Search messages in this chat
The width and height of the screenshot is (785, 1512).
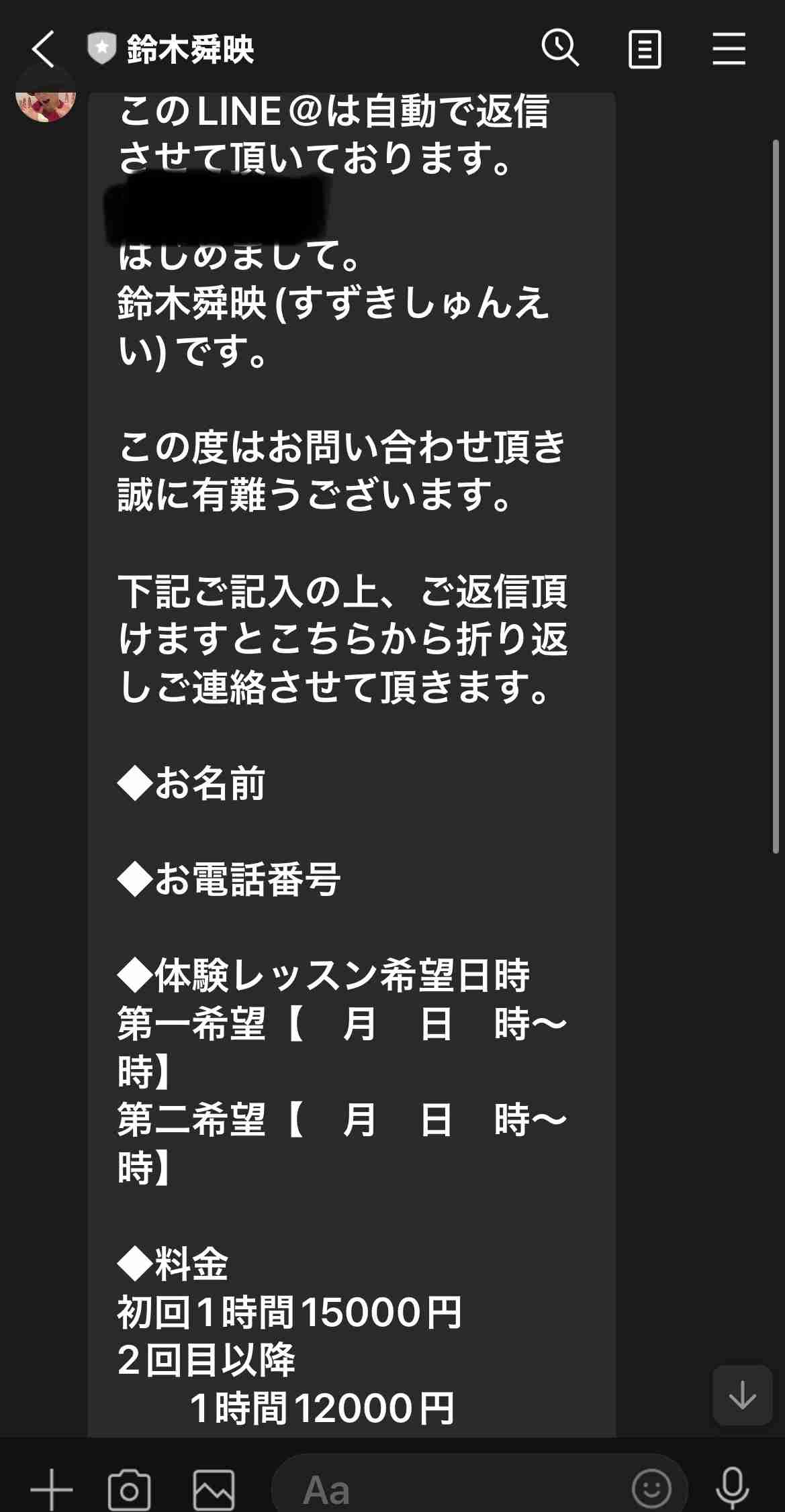tap(559, 49)
